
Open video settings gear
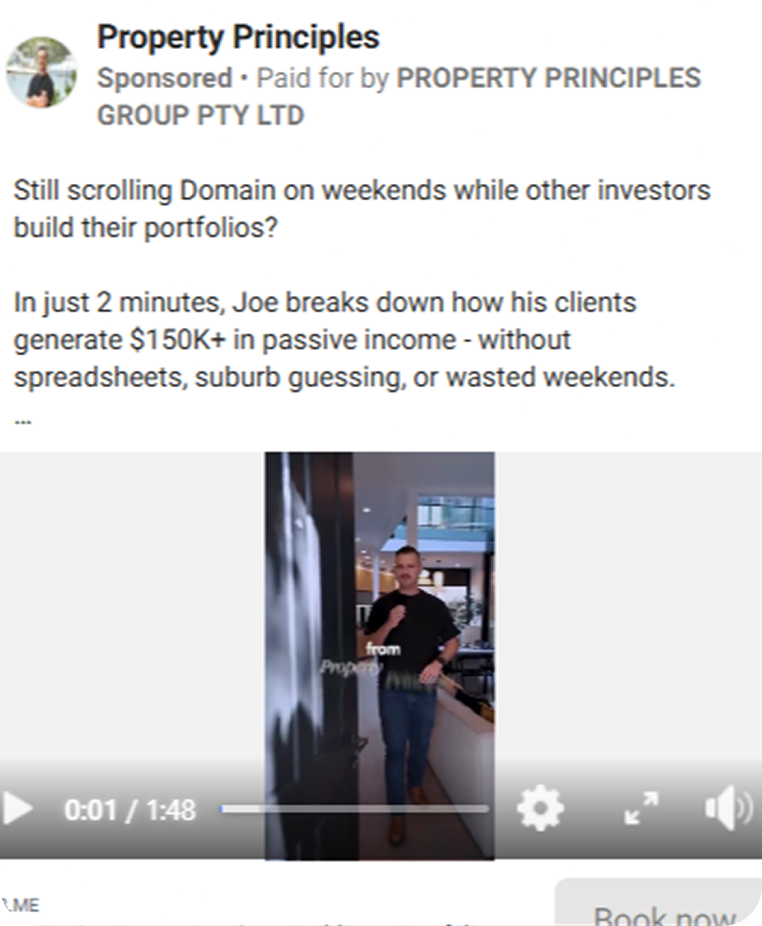coord(540,808)
